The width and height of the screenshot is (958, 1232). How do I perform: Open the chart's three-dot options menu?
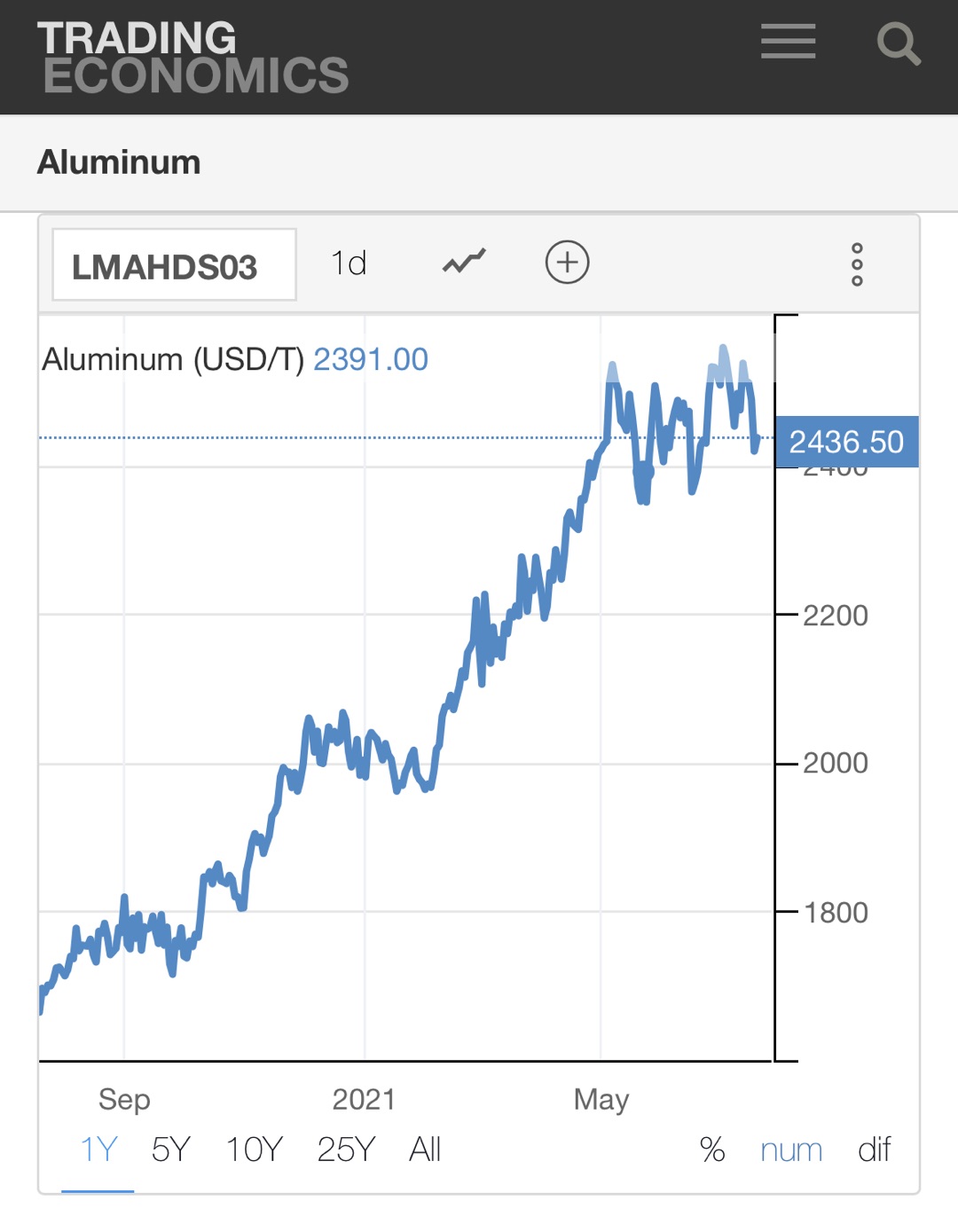point(856,264)
